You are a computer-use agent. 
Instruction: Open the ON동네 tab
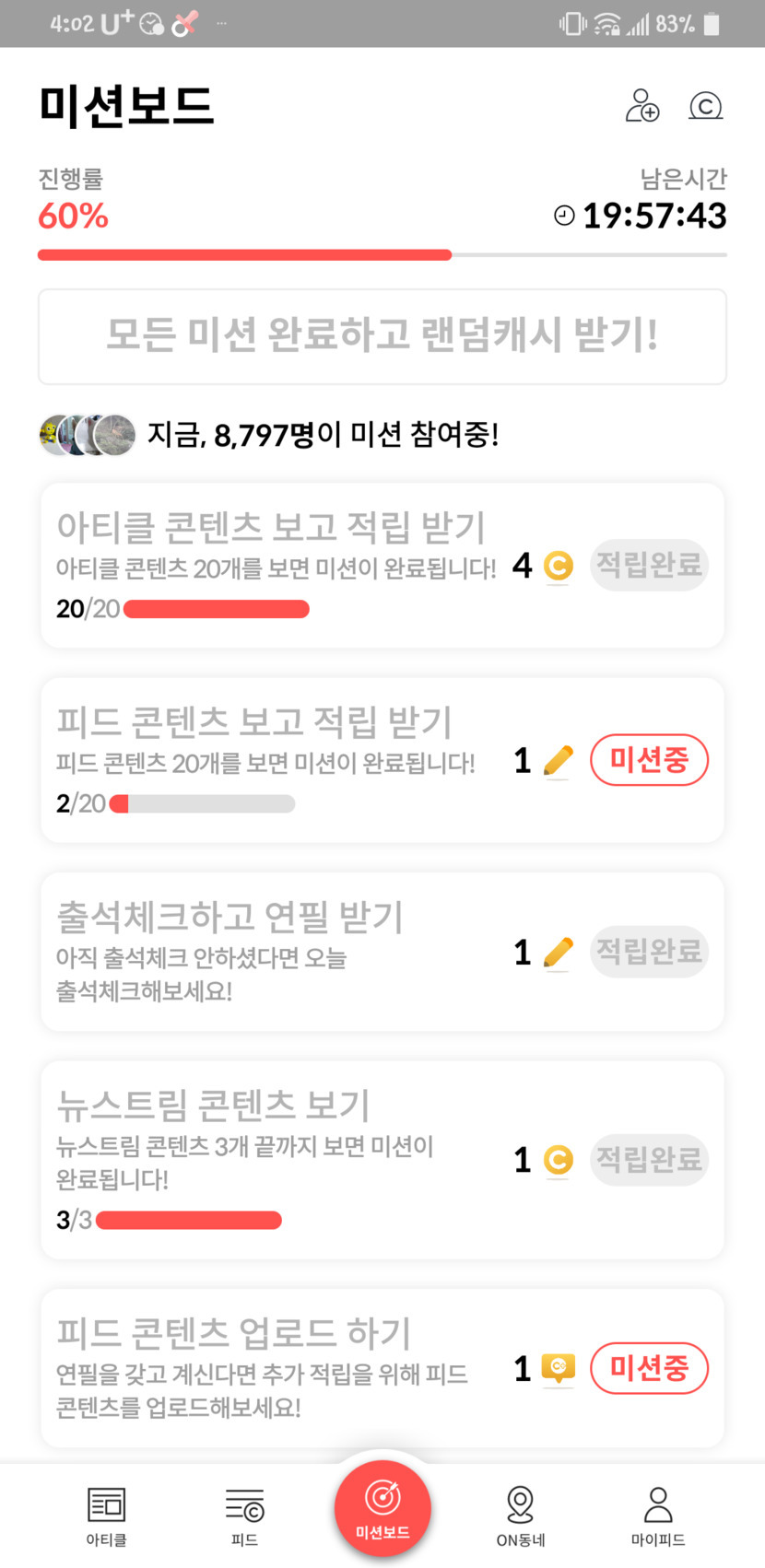[x=521, y=1515]
